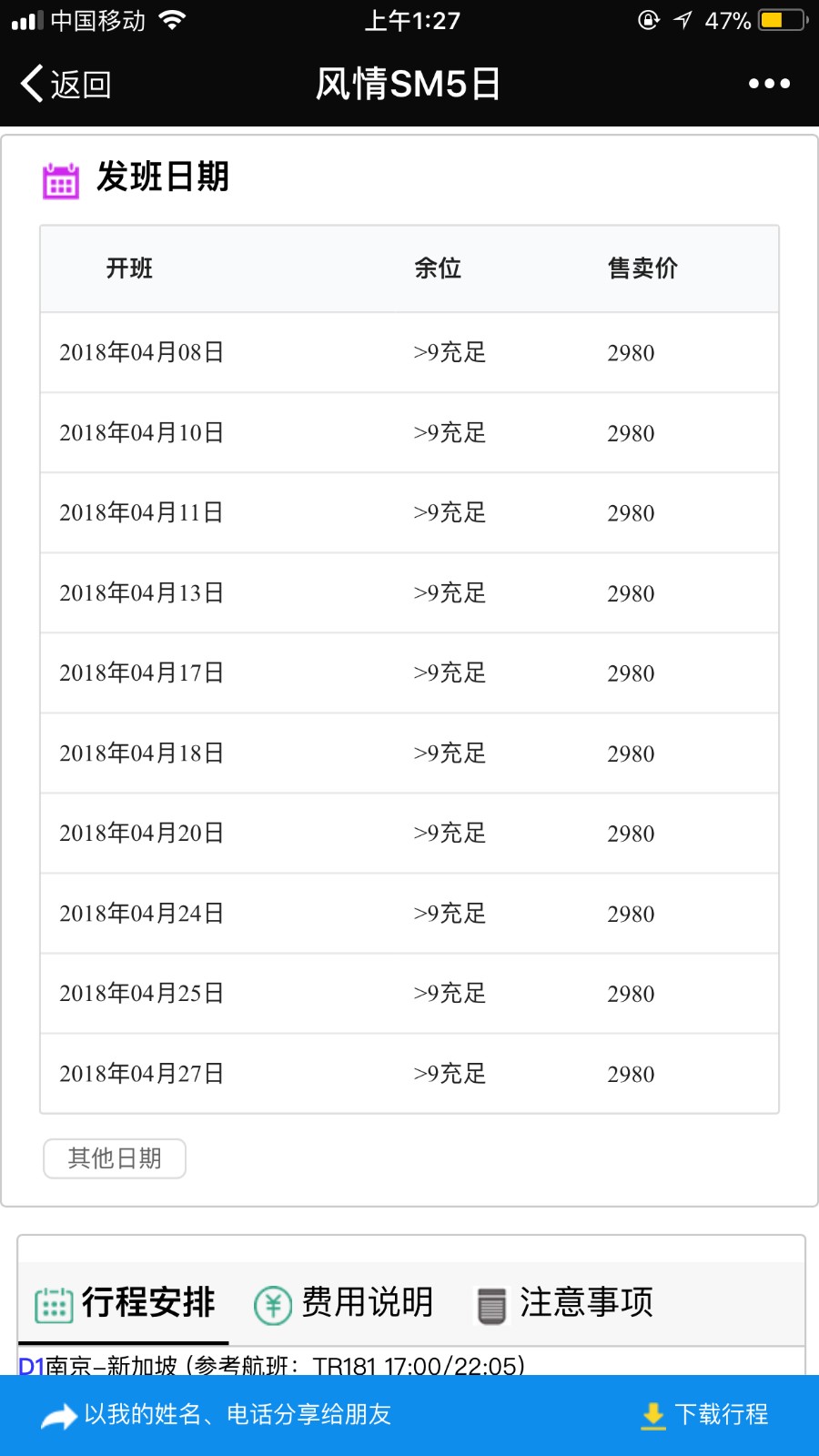Click the 余位 column header
Viewport: 819px width, 1456px height.
(x=438, y=268)
